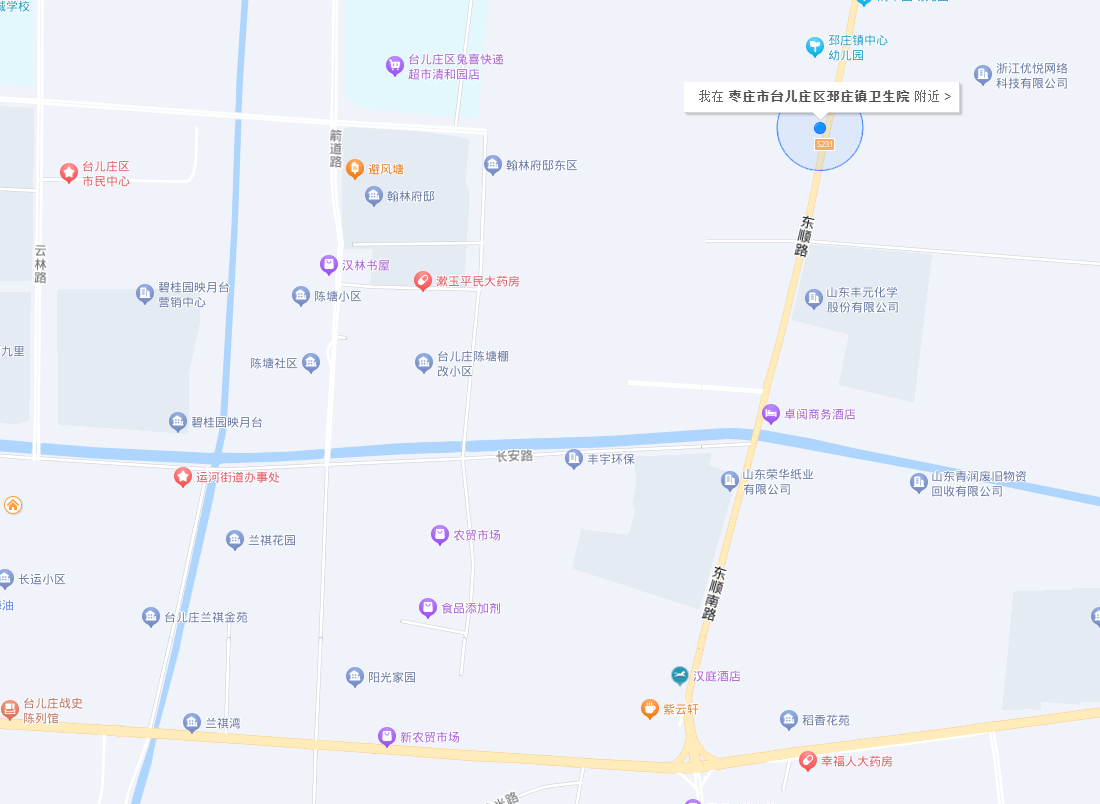Open the 漱玉平民大药房 pharmacy marker

(423, 282)
